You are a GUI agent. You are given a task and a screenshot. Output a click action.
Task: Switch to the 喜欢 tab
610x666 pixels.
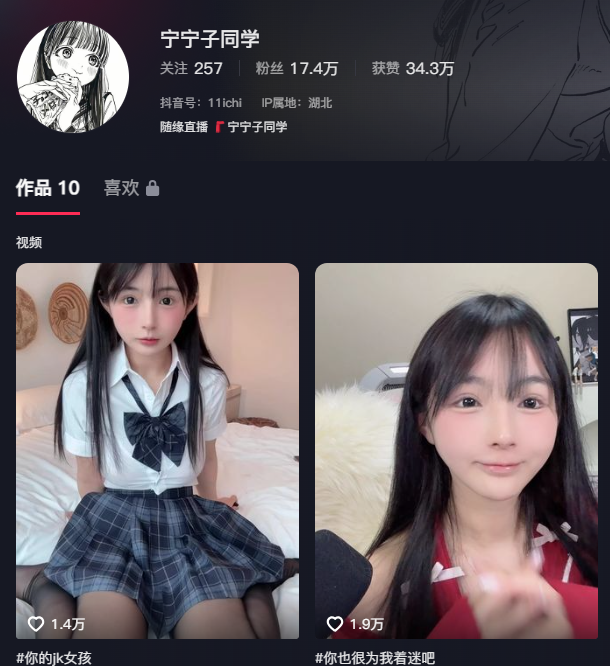(x=131, y=188)
